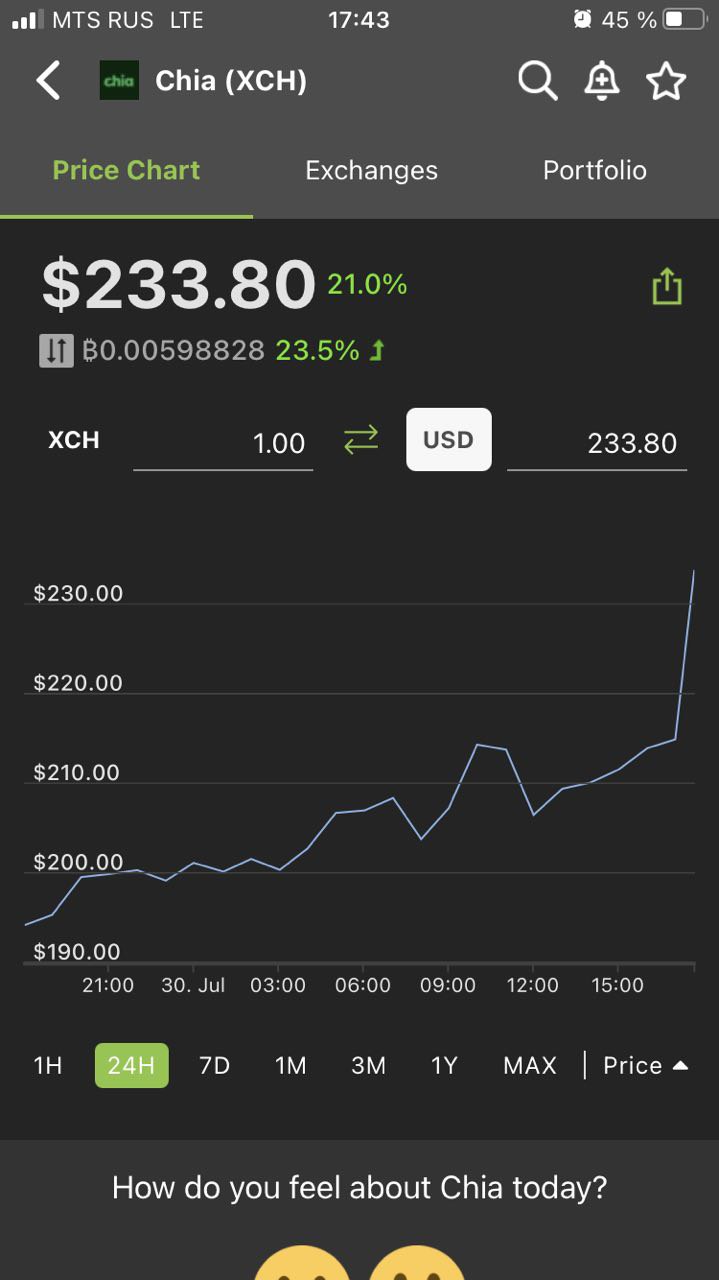Toggle the BTC price swap icon
This screenshot has height=1280, width=719.
point(56,350)
